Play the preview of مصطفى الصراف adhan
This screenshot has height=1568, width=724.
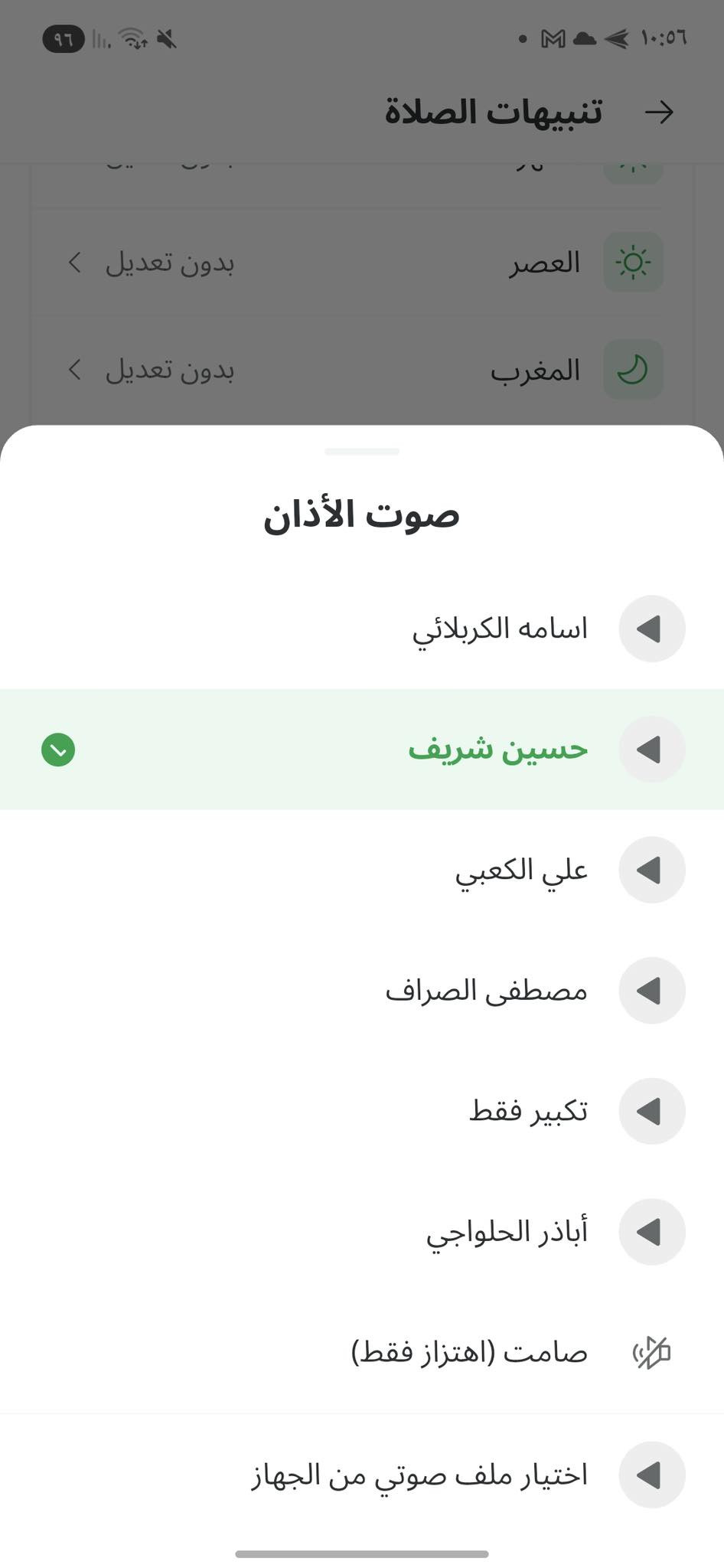pos(651,991)
